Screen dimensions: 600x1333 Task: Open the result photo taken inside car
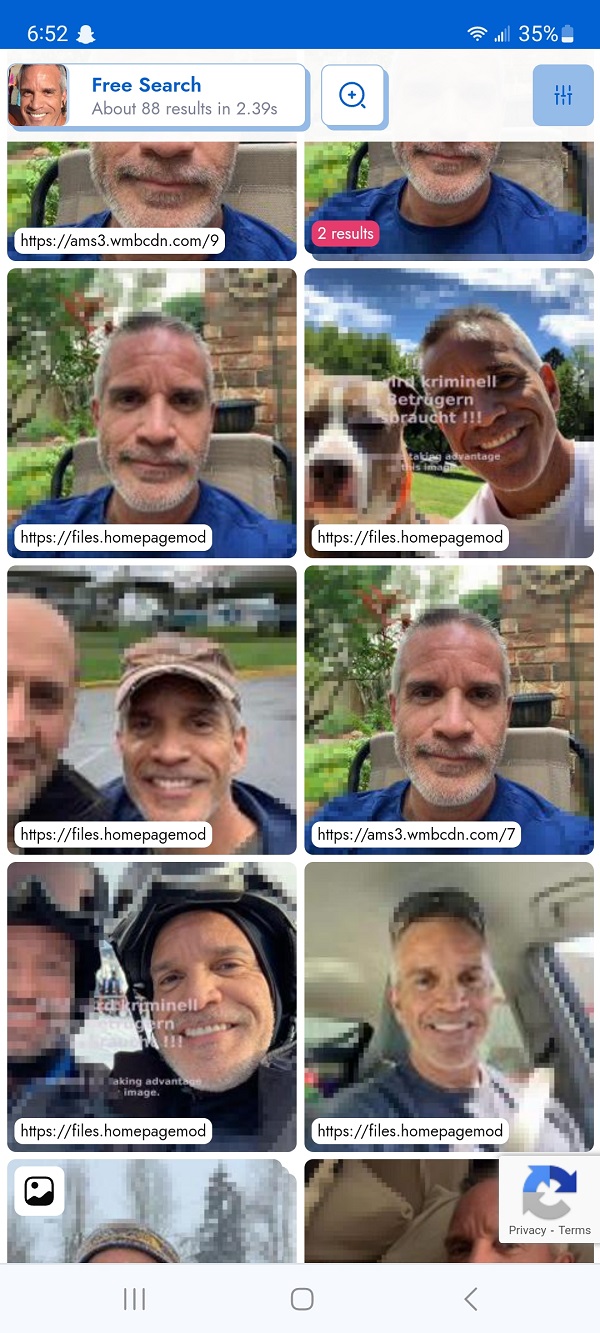(449, 1007)
